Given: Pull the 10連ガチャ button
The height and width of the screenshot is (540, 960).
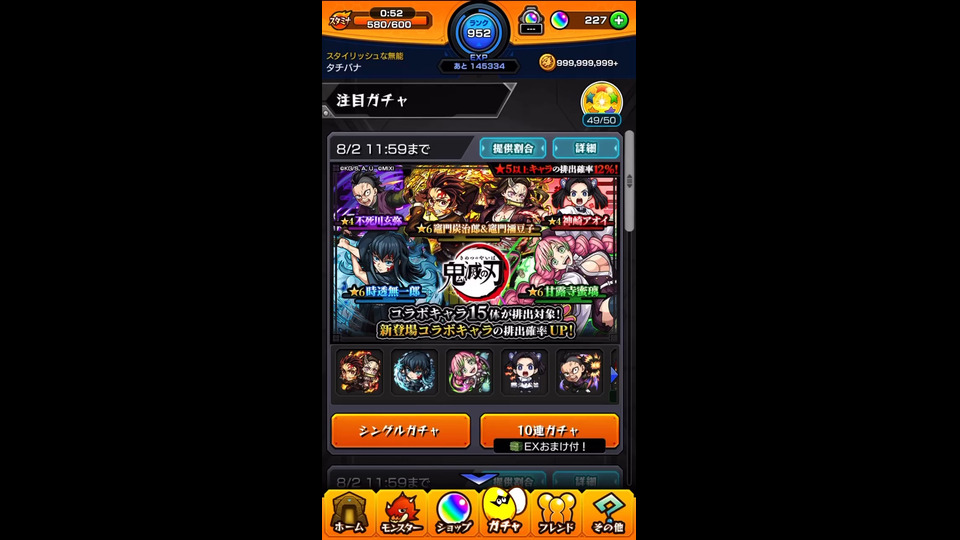Looking at the screenshot, I should coord(549,430).
